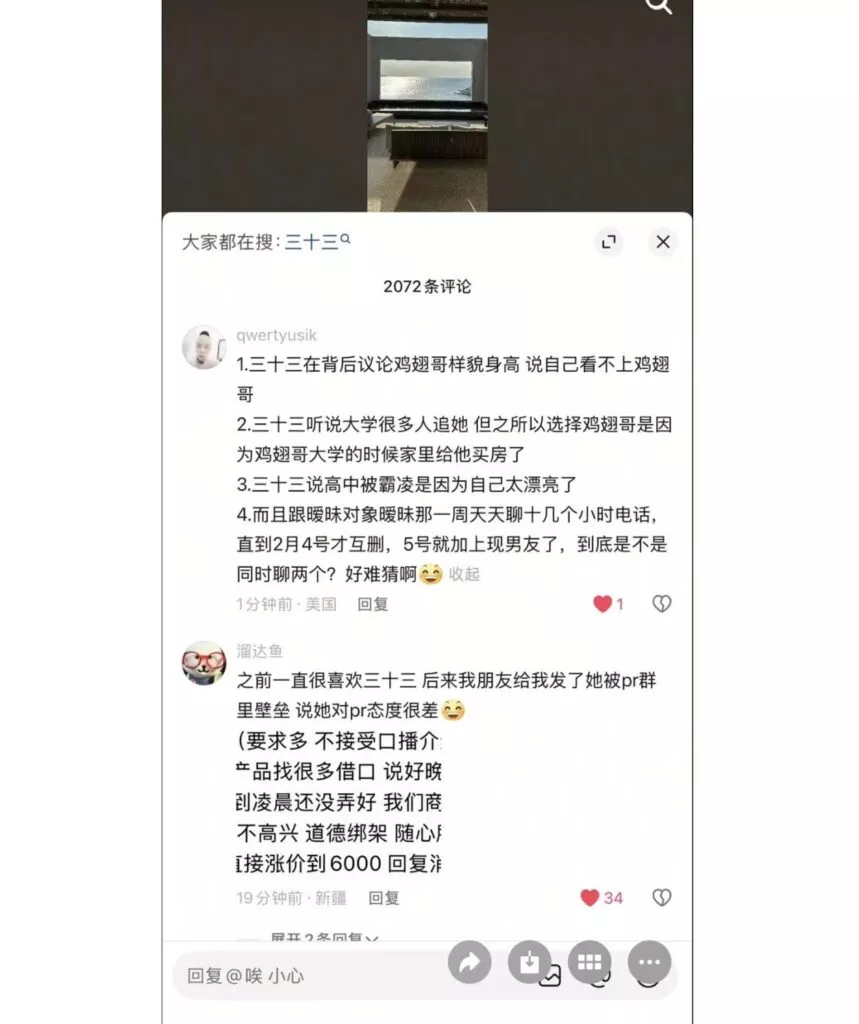
Task: Open qwertyusik's profile avatar
Action: (204, 347)
